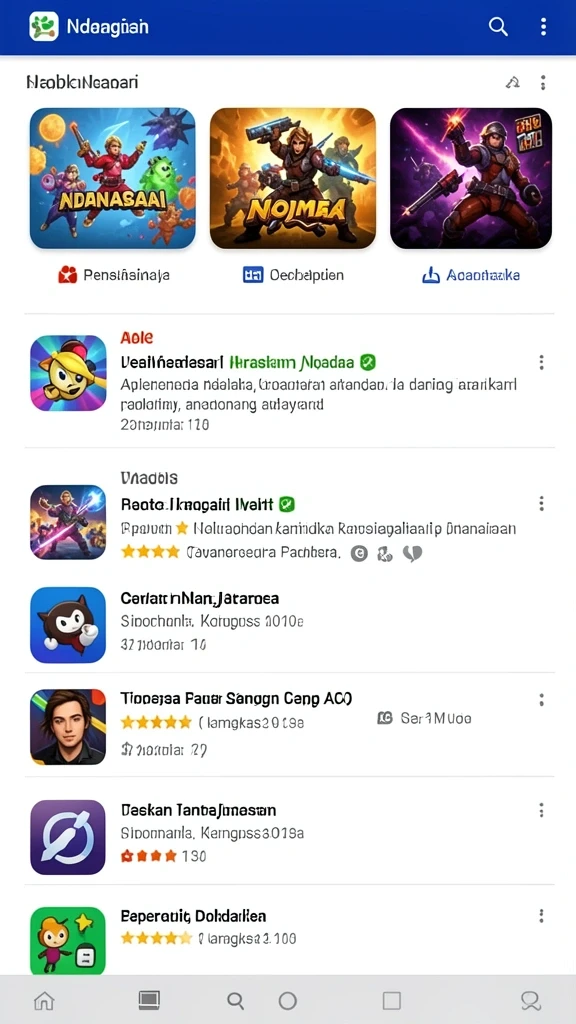Open options for the Veailheadesari app
This screenshot has width=576, height=1024.
pyautogui.click(x=541, y=362)
